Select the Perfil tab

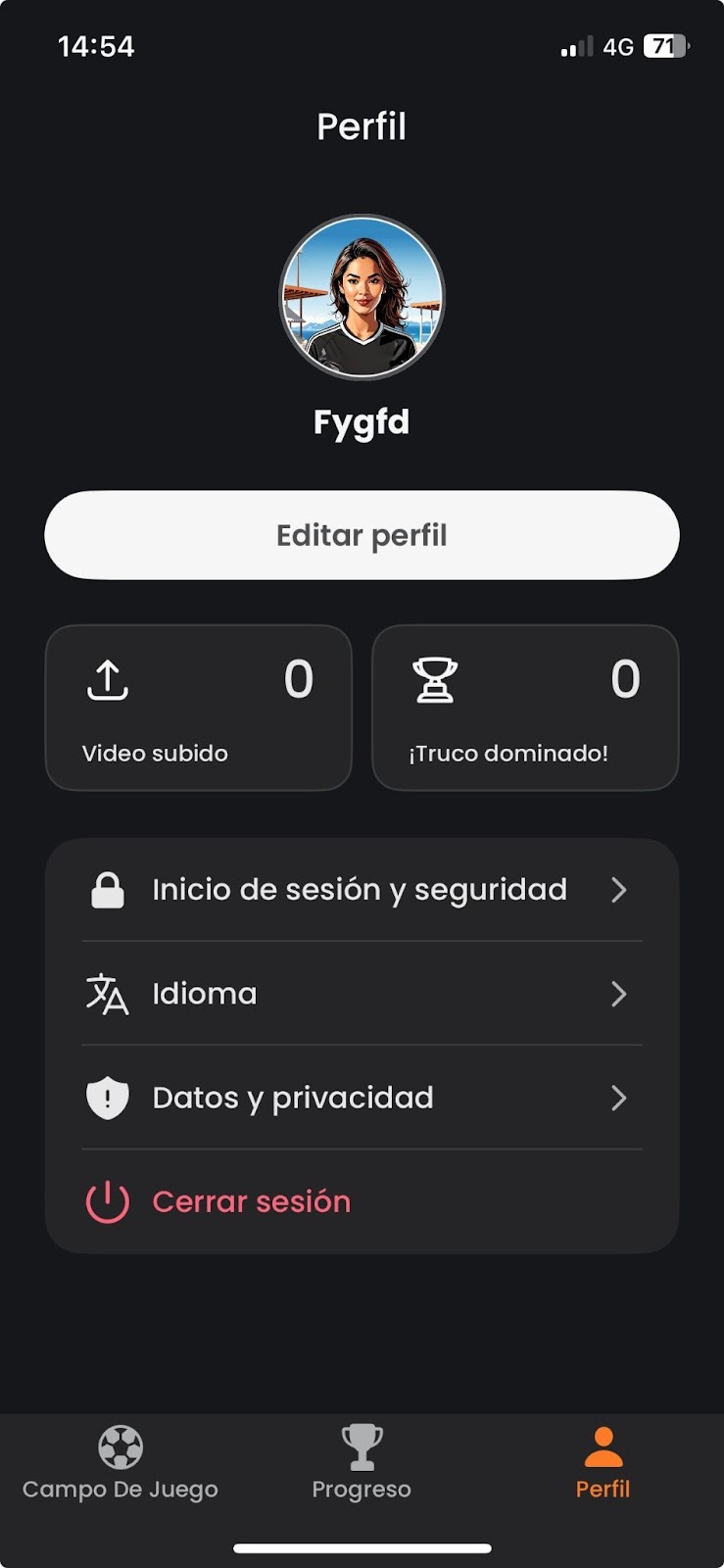pyautogui.click(x=603, y=1463)
